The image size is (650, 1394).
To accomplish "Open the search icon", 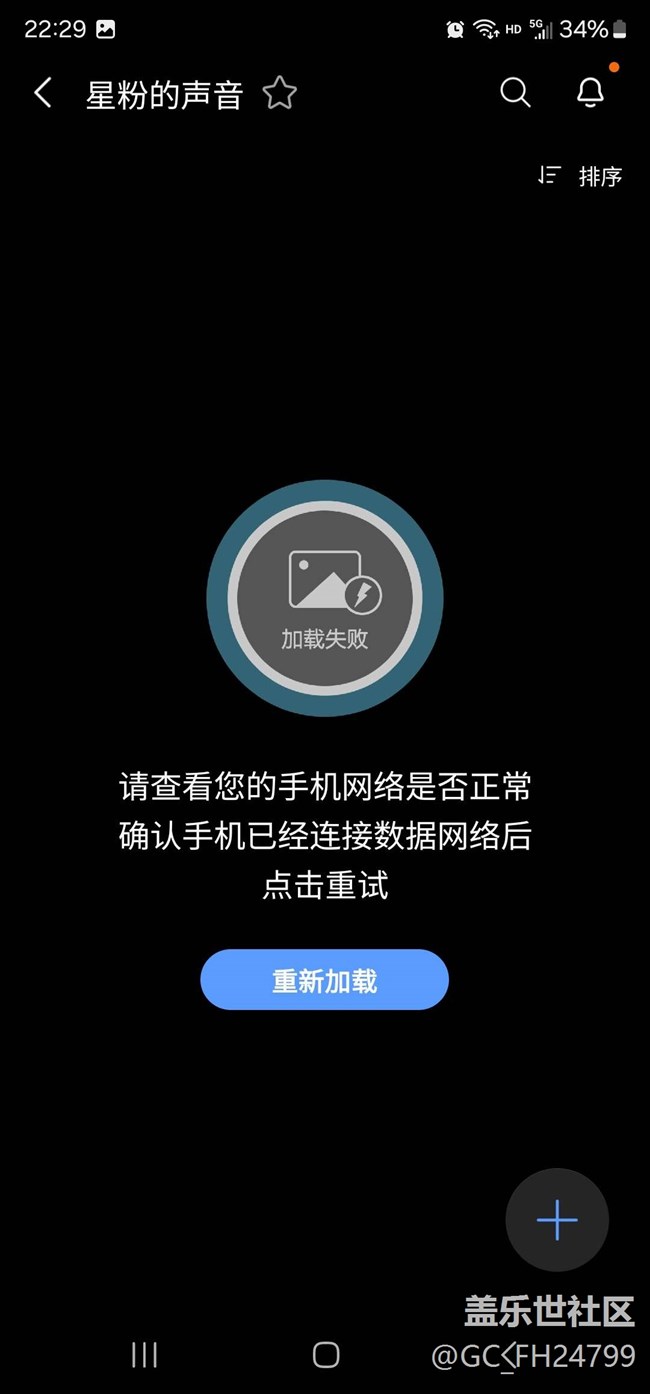I will [515, 93].
